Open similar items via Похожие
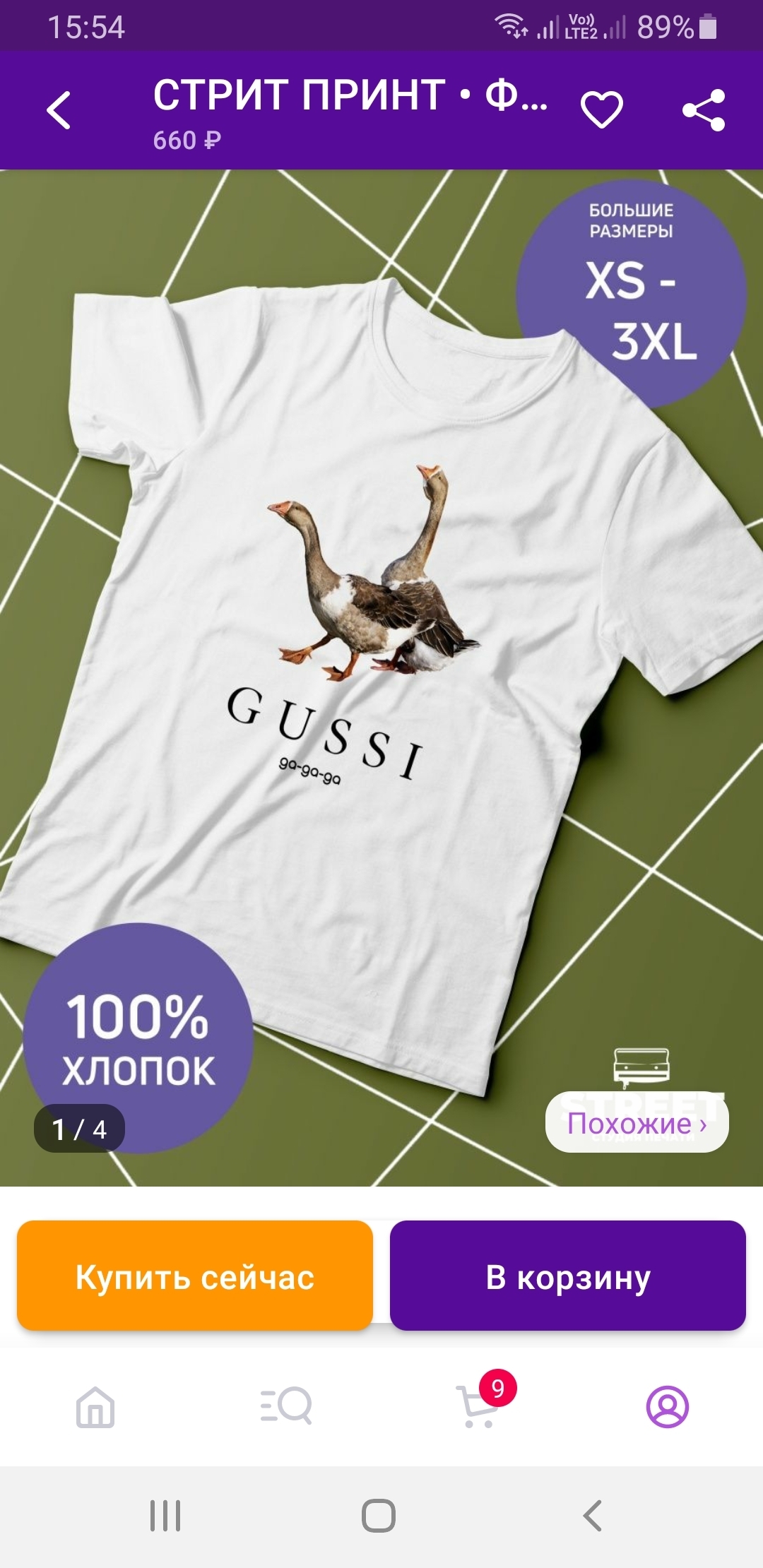The width and height of the screenshot is (763, 1568). point(637,1123)
